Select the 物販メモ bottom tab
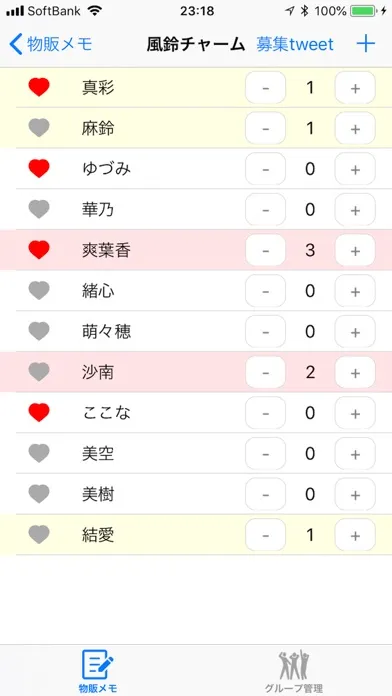This screenshot has width=392, height=696. (98, 671)
